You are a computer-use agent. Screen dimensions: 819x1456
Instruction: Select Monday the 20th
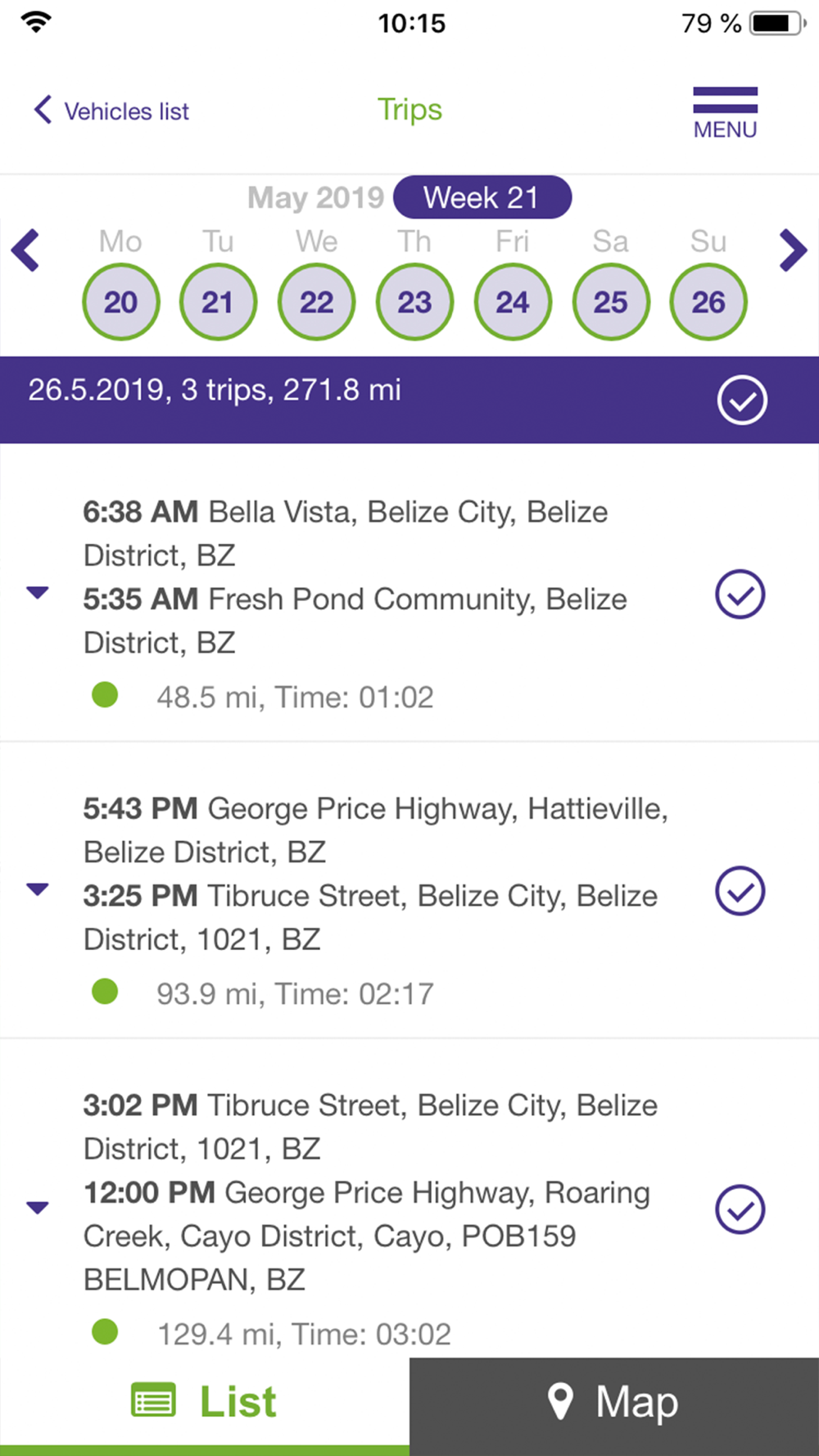tap(120, 302)
